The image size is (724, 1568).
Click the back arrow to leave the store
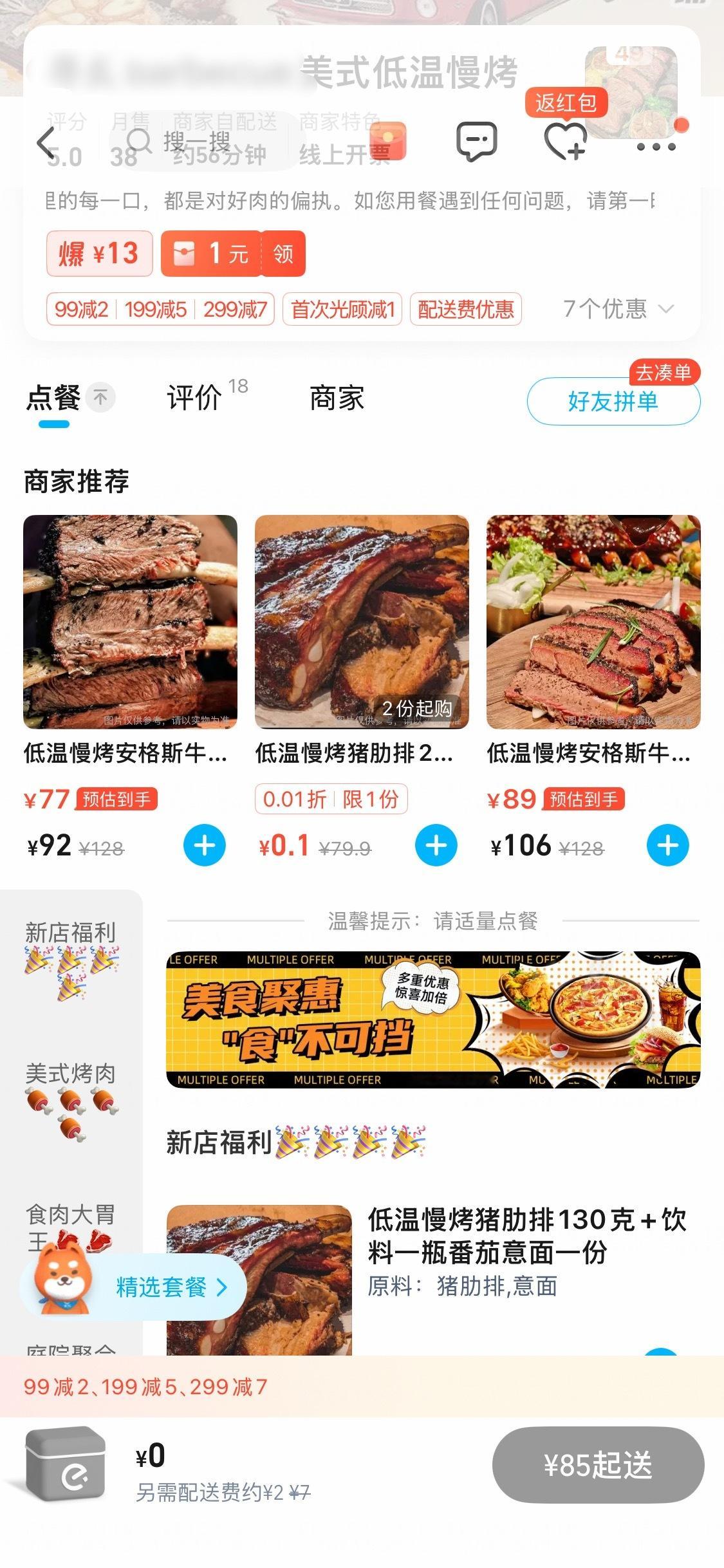(45, 143)
